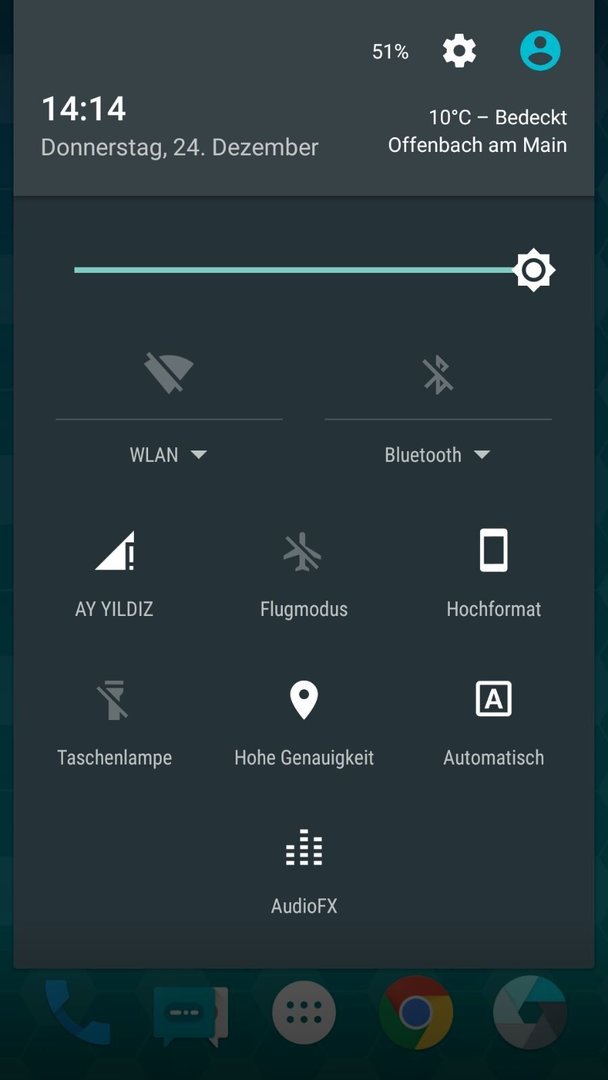
Task: Enable Bluetooth using its icon
Action: [x=438, y=374]
